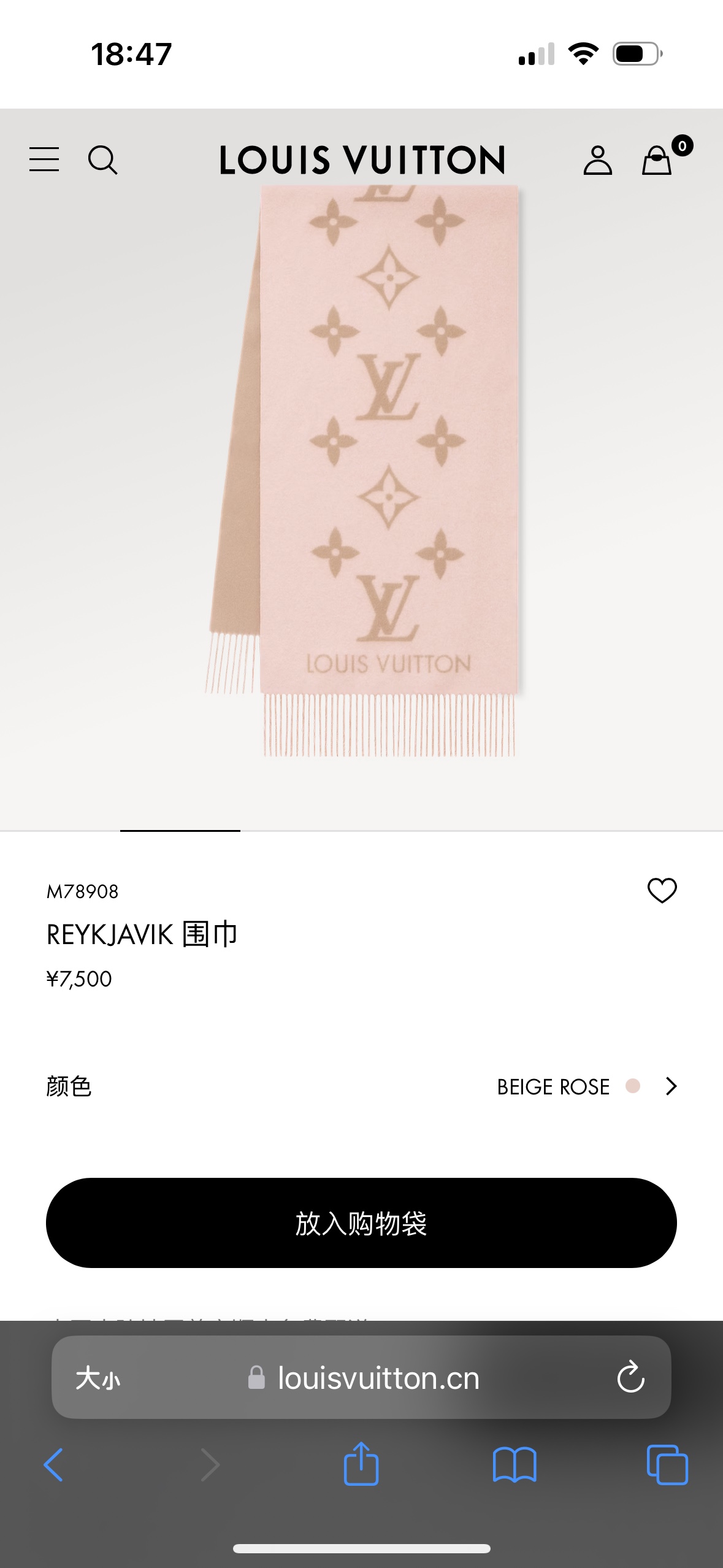The width and height of the screenshot is (723, 1568).
Task: Reload the current page
Action: click(x=630, y=1378)
